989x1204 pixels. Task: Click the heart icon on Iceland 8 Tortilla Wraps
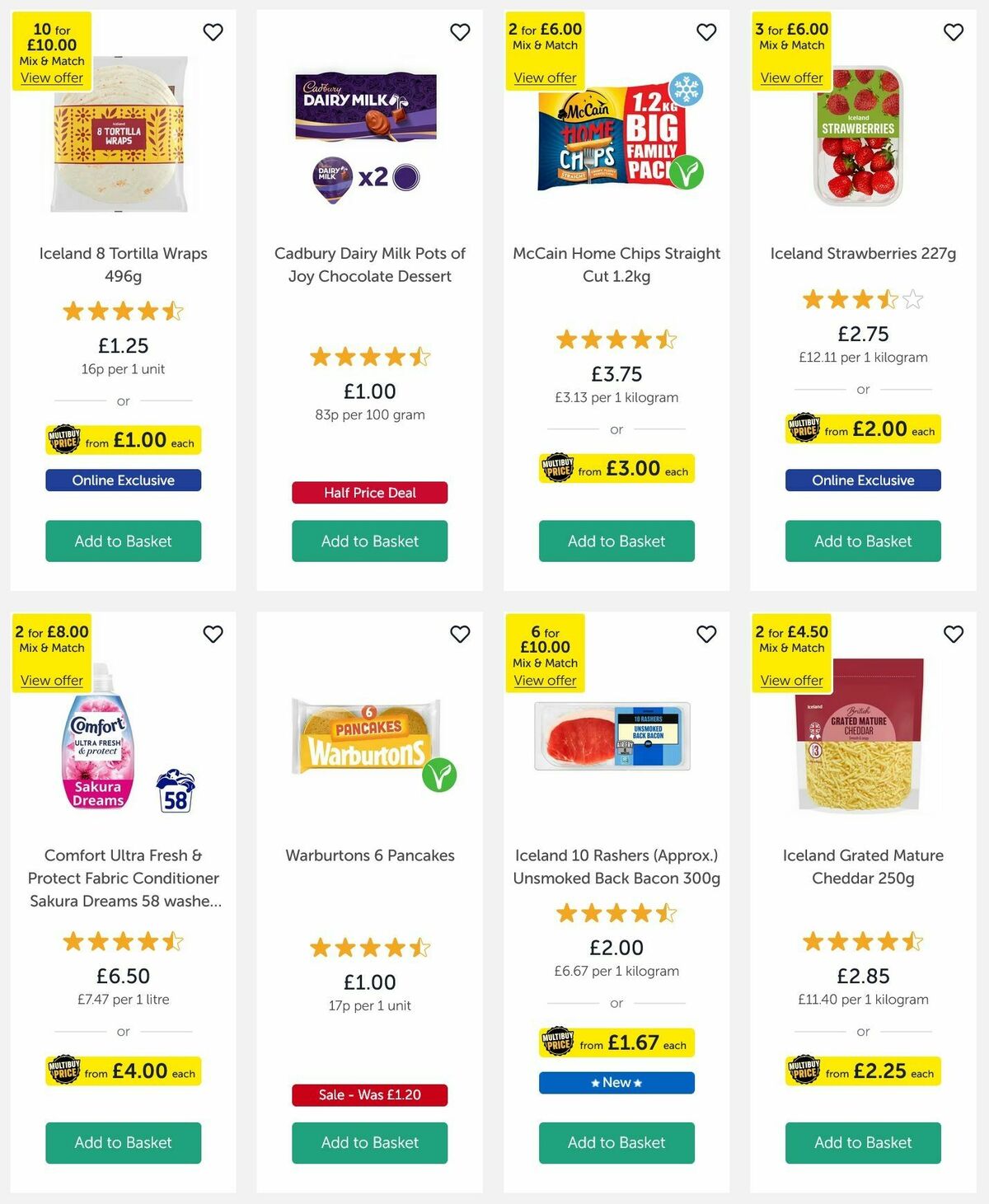pyautogui.click(x=213, y=32)
